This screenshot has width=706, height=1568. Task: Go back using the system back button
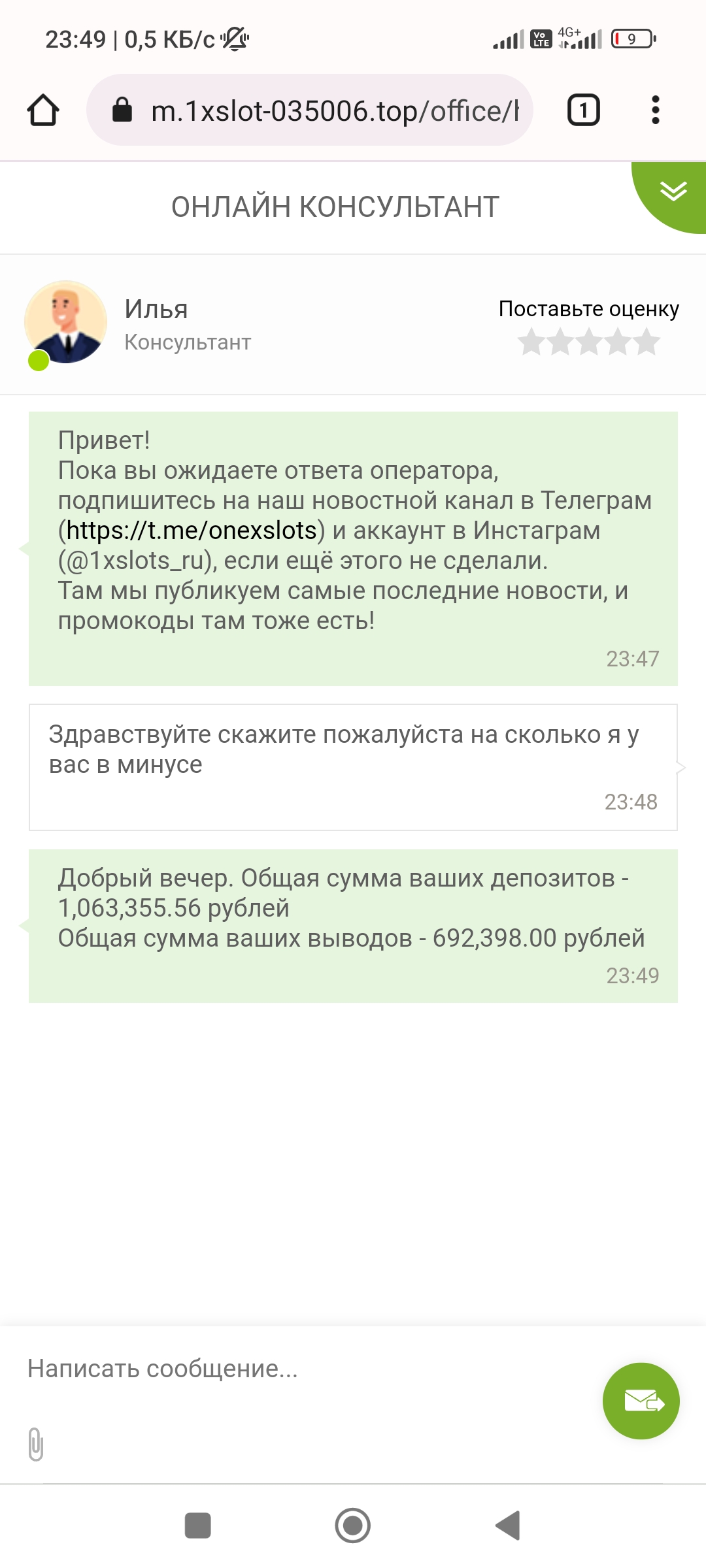[508, 1526]
